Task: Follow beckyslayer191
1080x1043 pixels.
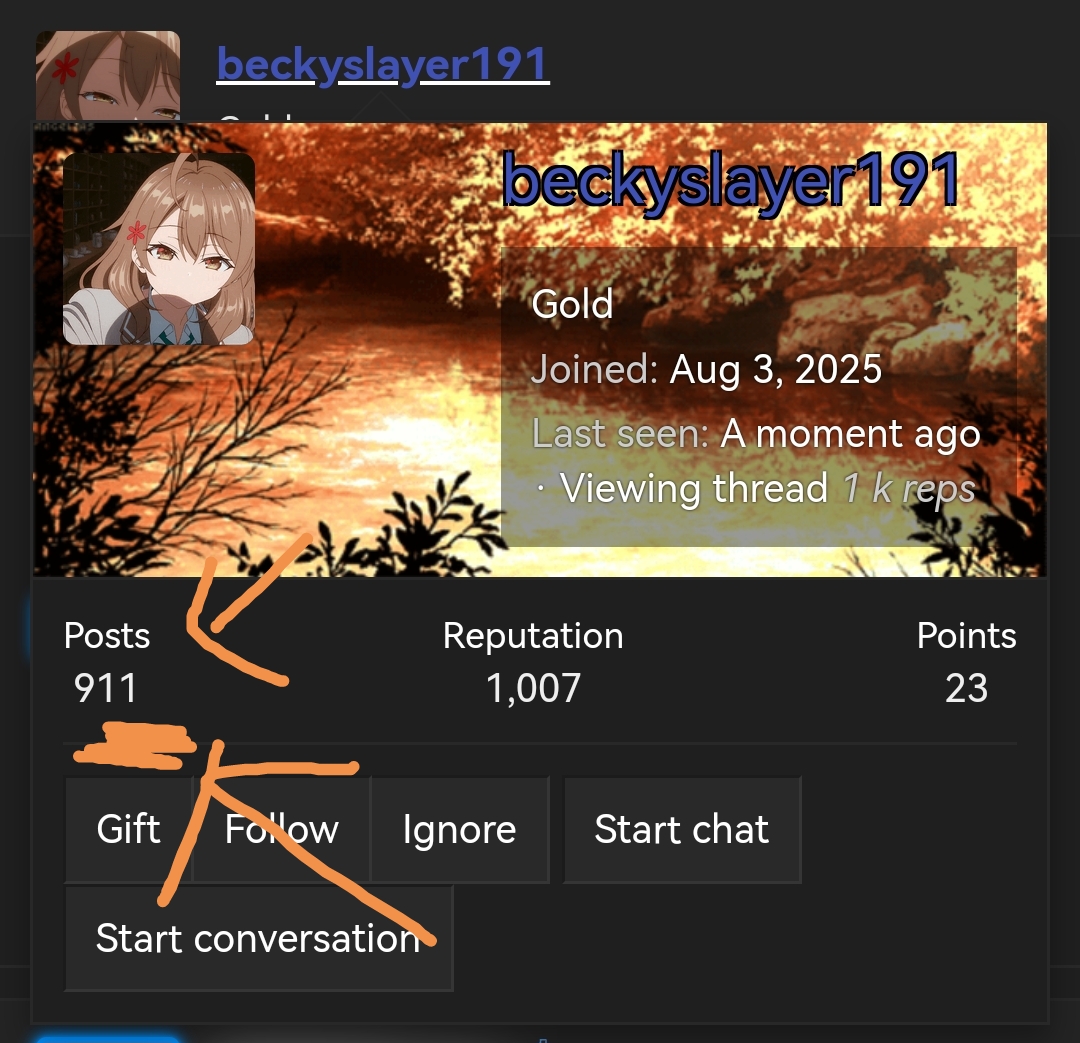Action: [281, 829]
